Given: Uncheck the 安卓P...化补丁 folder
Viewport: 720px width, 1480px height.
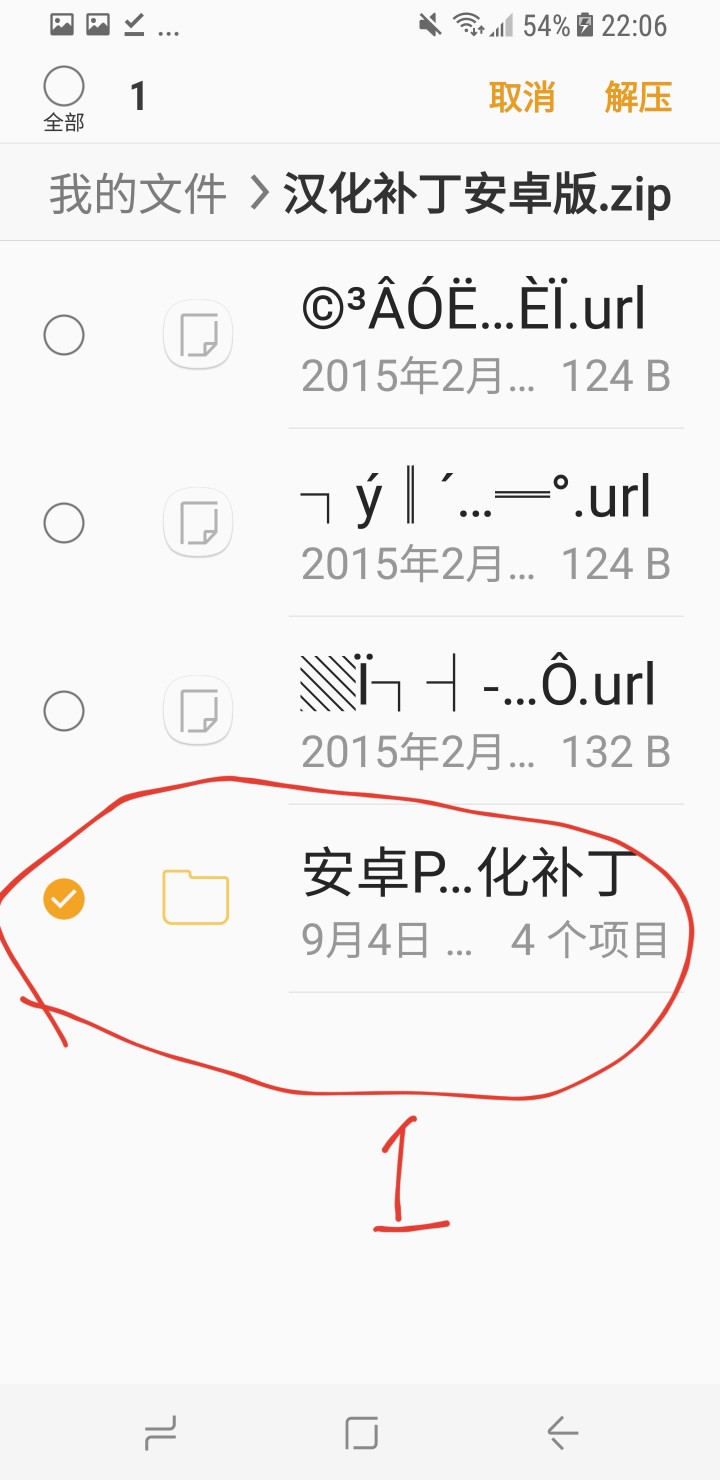Looking at the screenshot, I should pyautogui.click(x=64, y=899).
